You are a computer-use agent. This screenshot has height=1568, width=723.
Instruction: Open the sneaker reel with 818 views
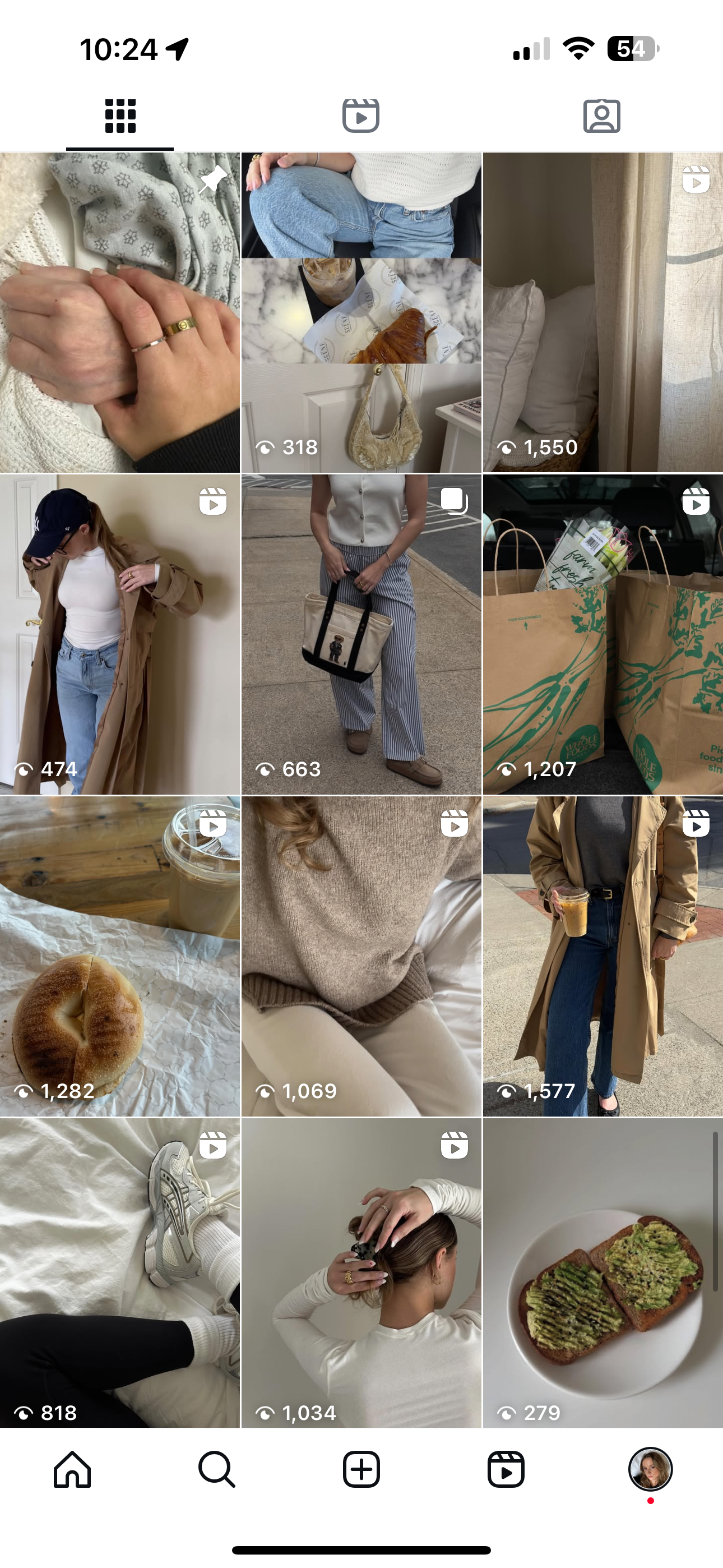120,1273
